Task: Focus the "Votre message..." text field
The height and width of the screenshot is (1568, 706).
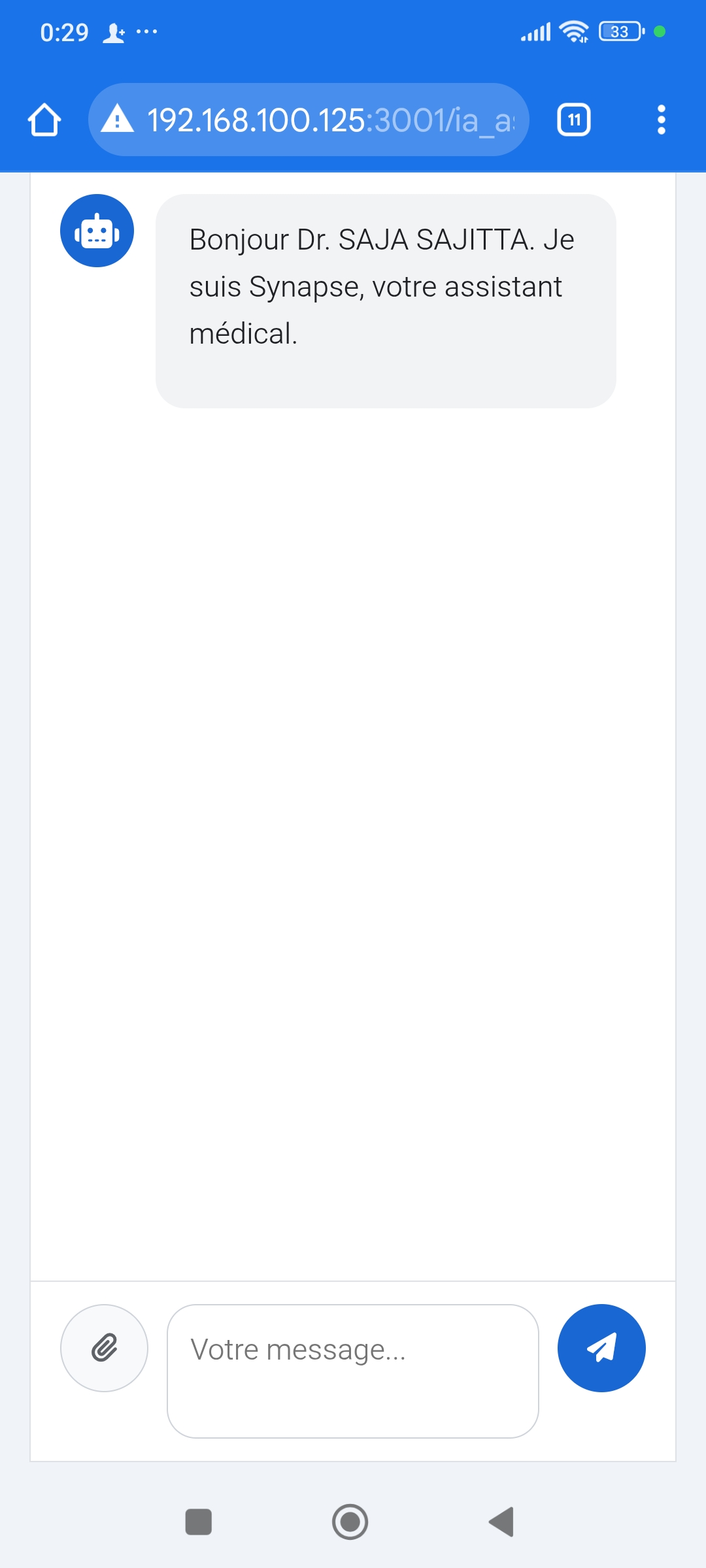Action: (x=352, y=1371)
